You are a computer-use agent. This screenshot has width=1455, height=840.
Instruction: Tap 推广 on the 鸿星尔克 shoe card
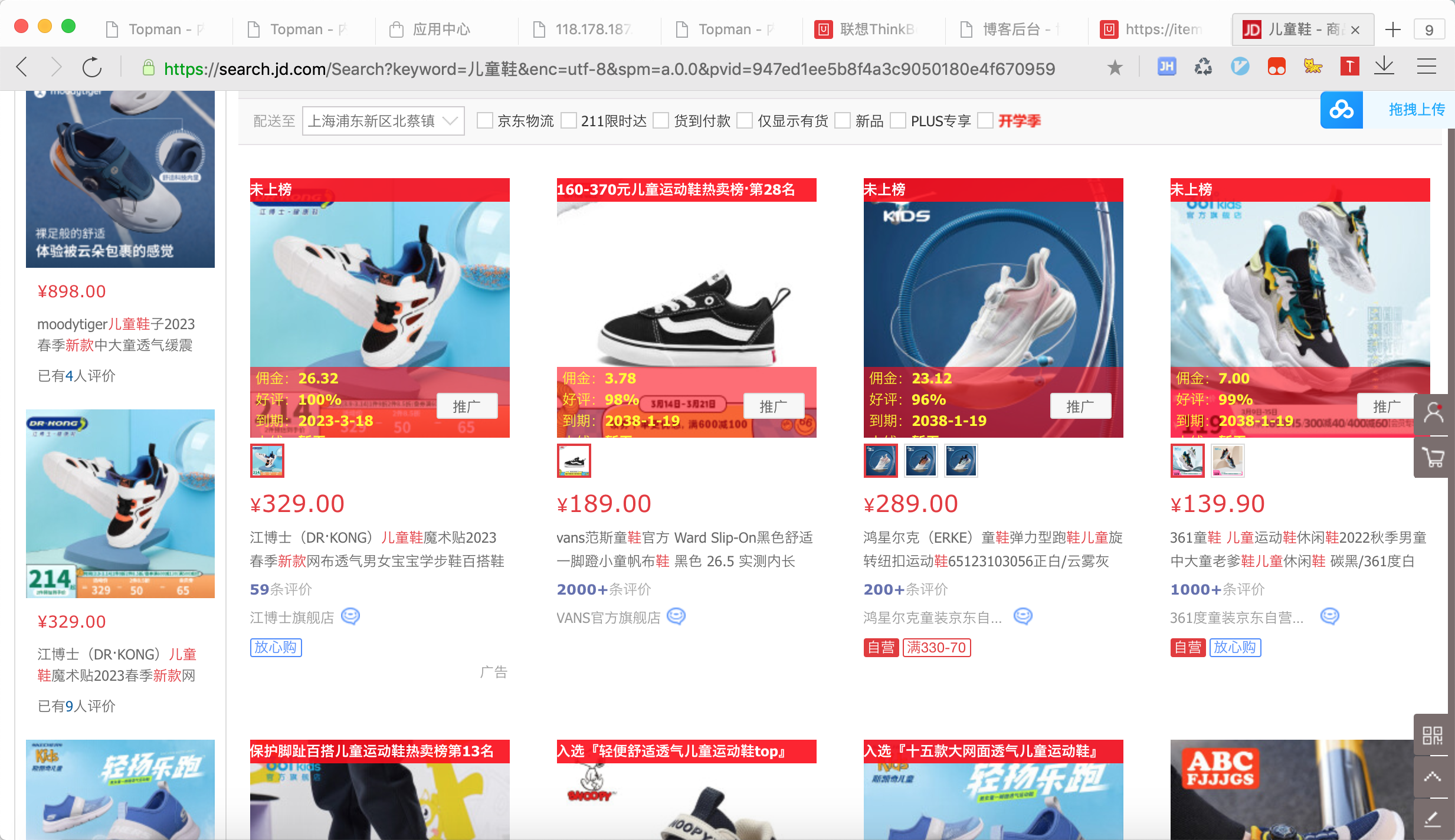(1080, 406)
